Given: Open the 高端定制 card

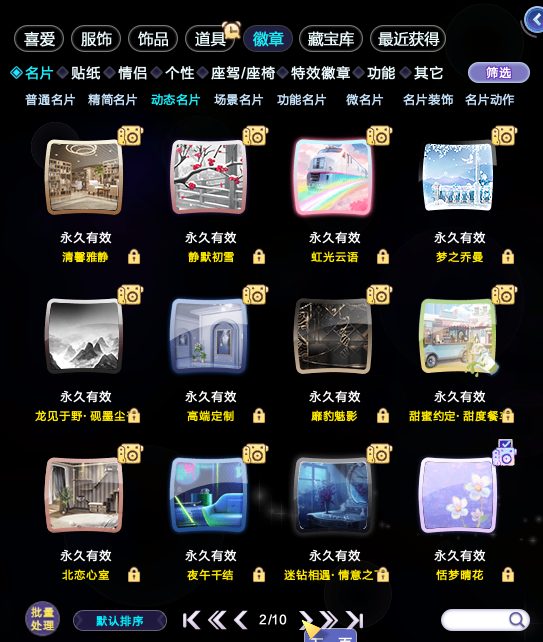Looking at the screenshot, I should click(210, 336).
